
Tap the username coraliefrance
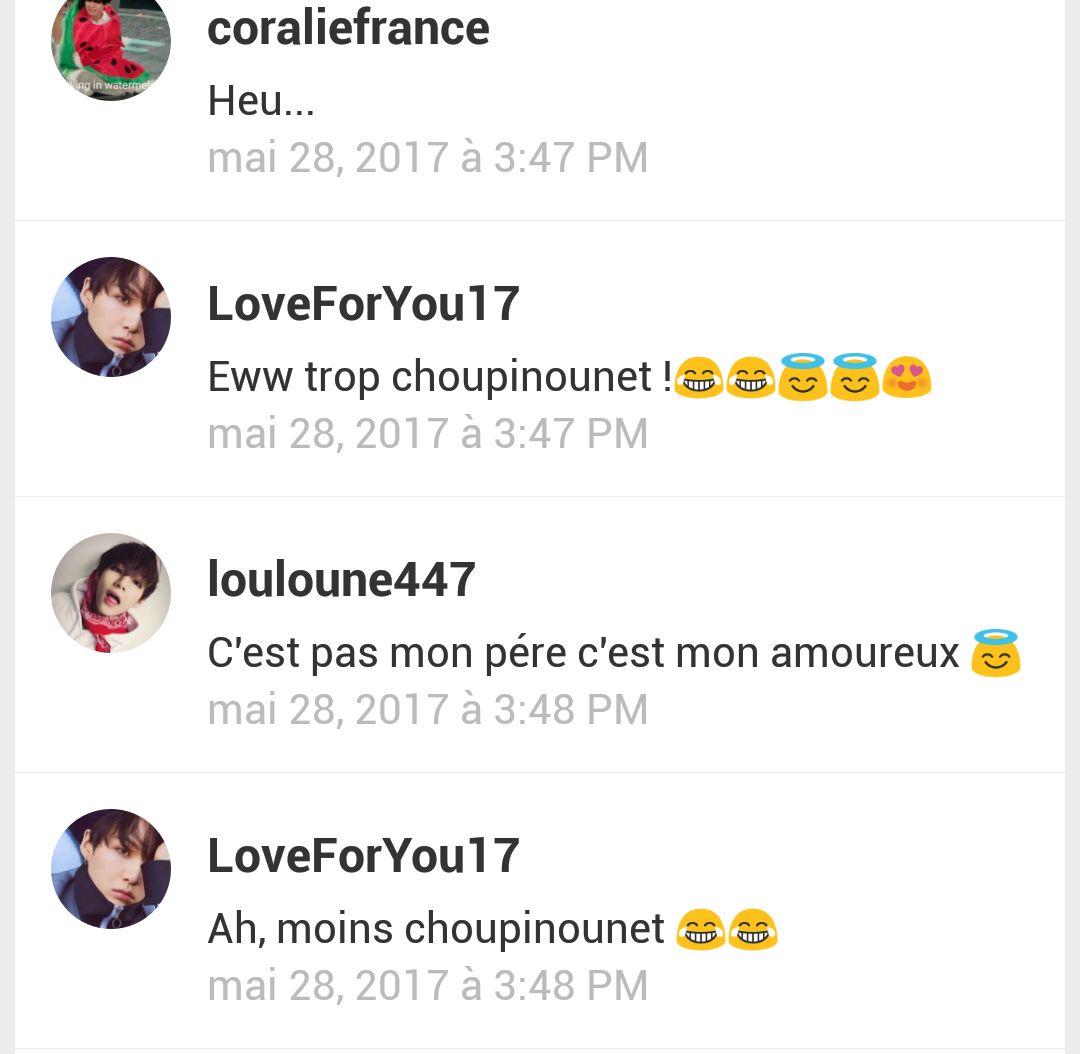348,28
